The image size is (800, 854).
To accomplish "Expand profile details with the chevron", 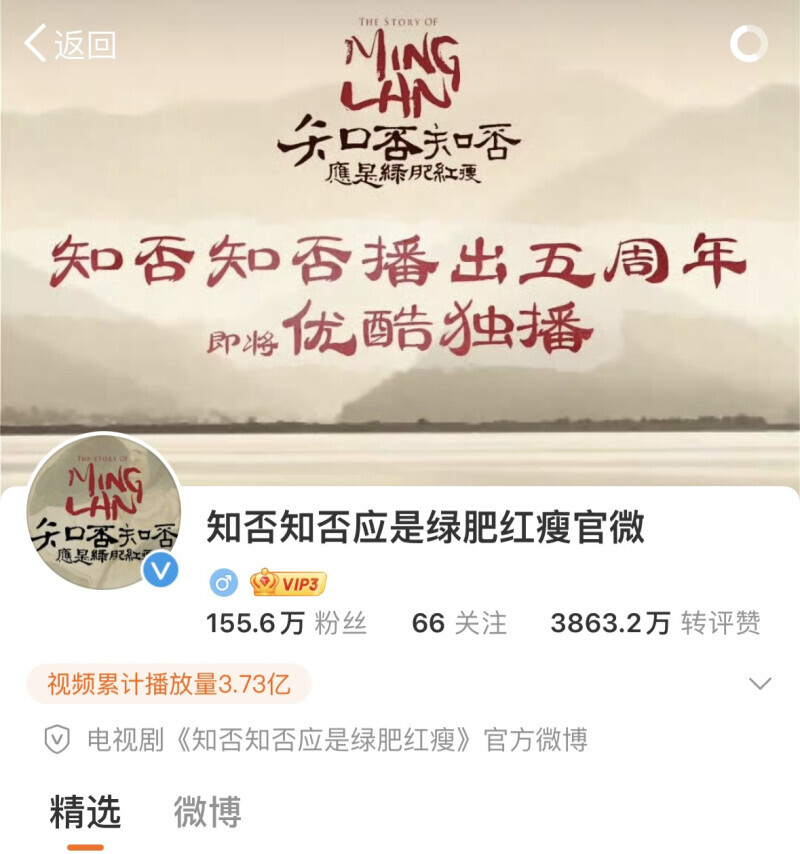I will [x=760, y=684].
